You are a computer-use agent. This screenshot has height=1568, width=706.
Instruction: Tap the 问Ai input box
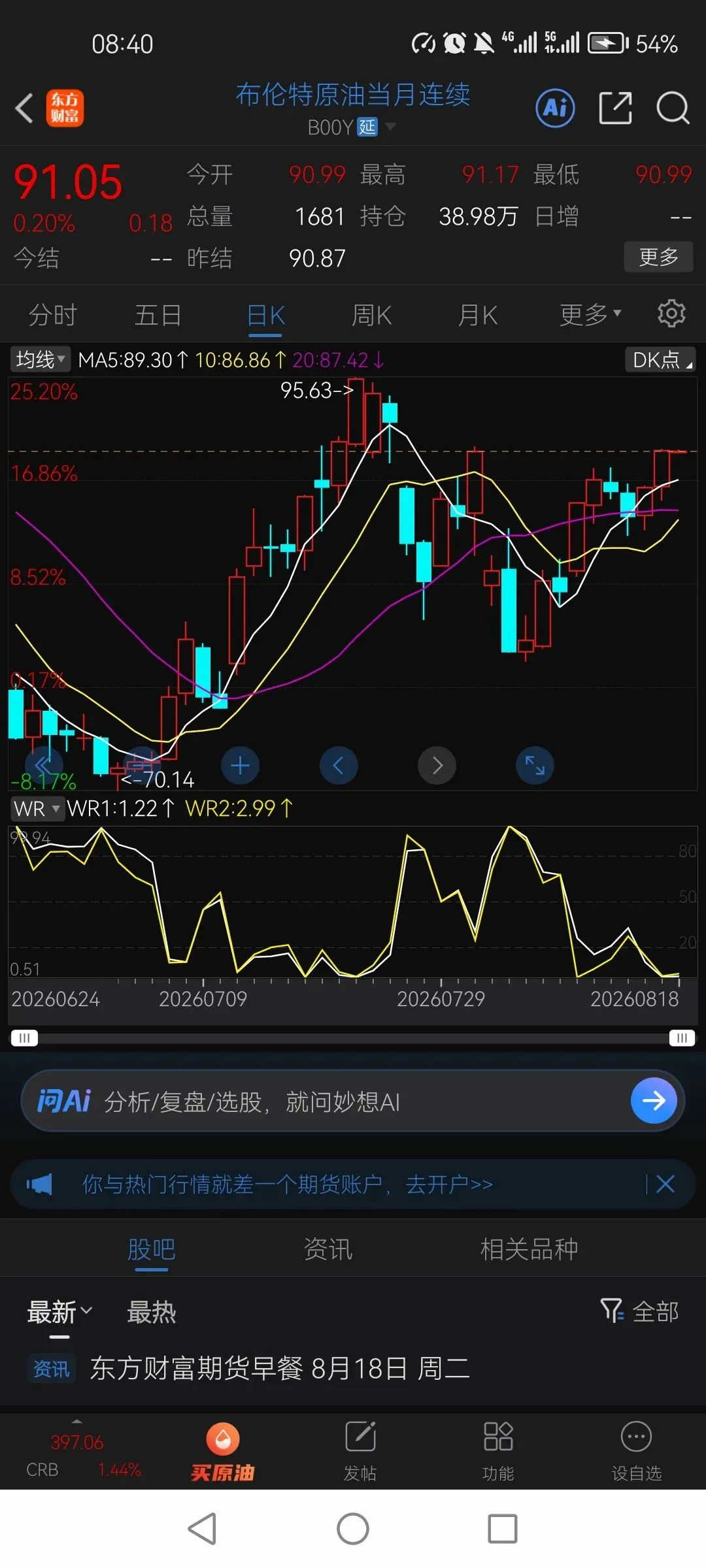[x=353, y=1101]
